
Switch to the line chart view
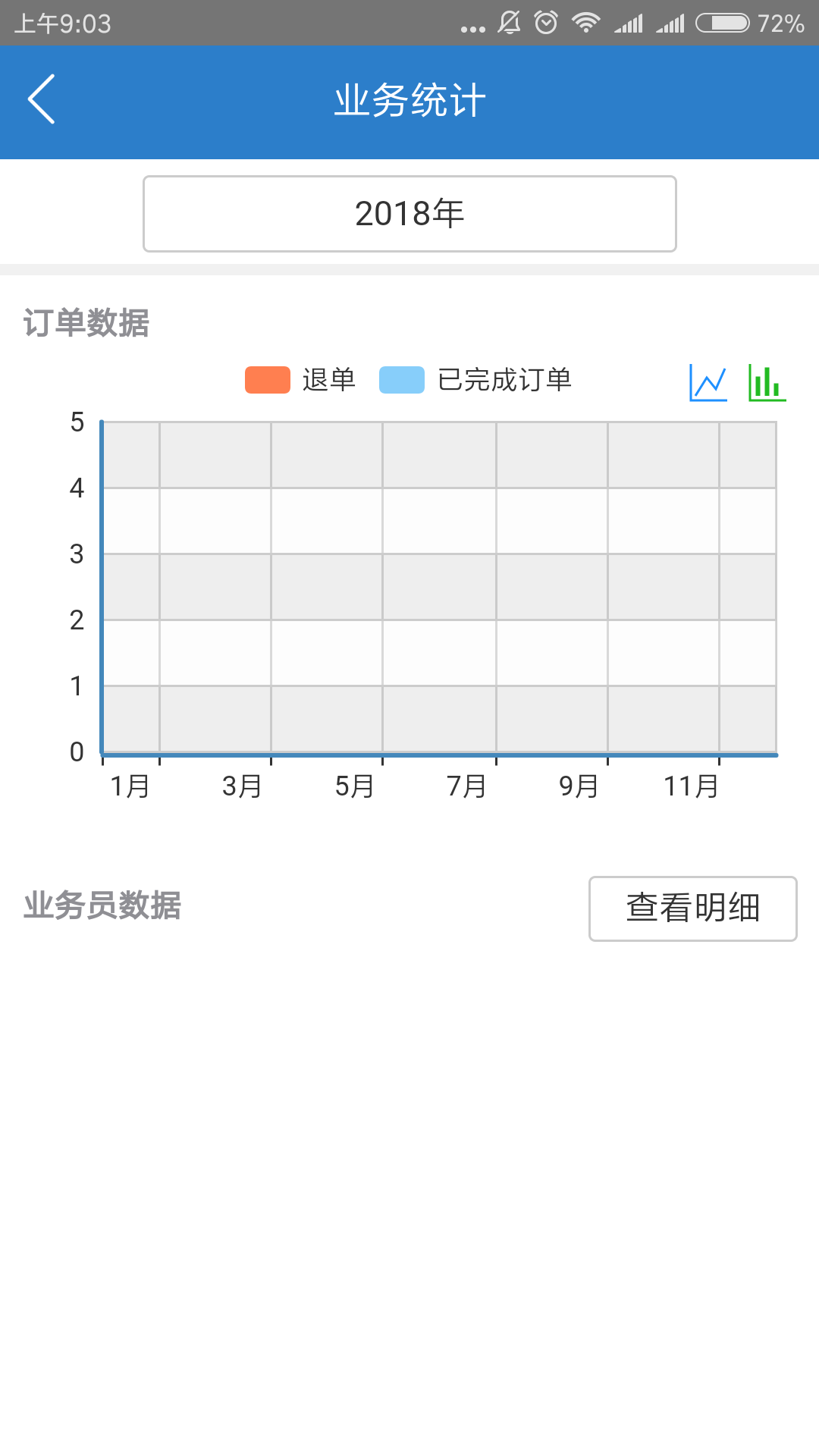(708, 382)
